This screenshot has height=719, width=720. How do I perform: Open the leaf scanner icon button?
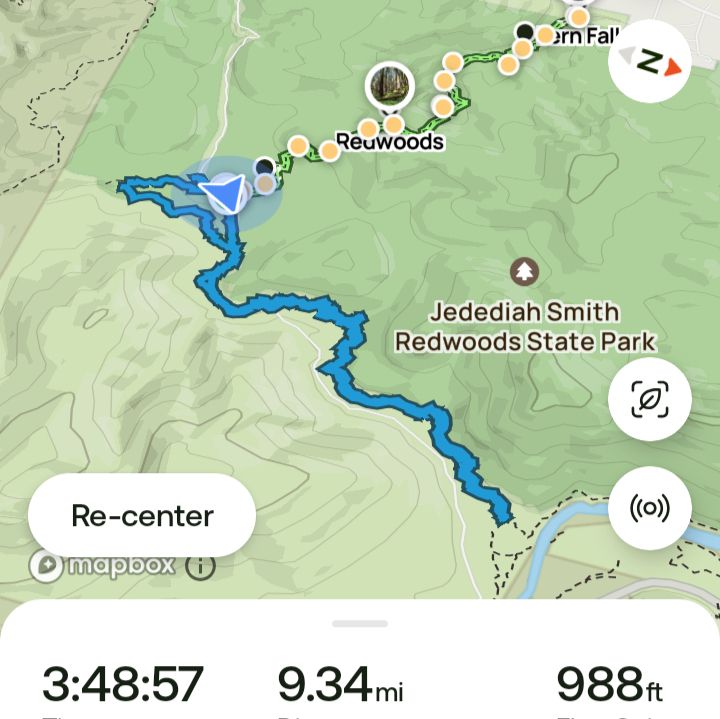click(649, 400)
